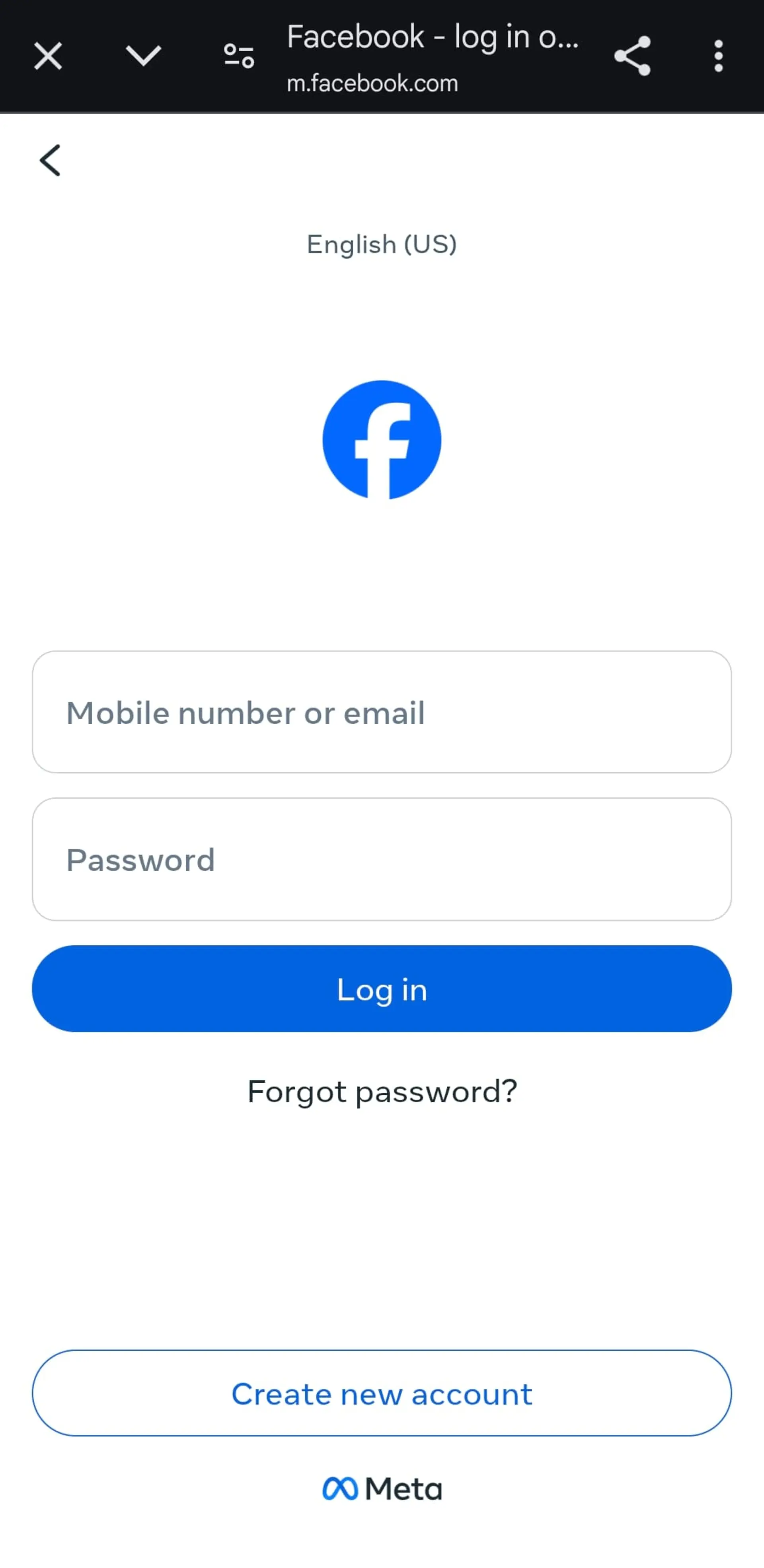Minimize the browser with the down chevron
Screen dimensions: 764x1568
(x=143, y=56)
